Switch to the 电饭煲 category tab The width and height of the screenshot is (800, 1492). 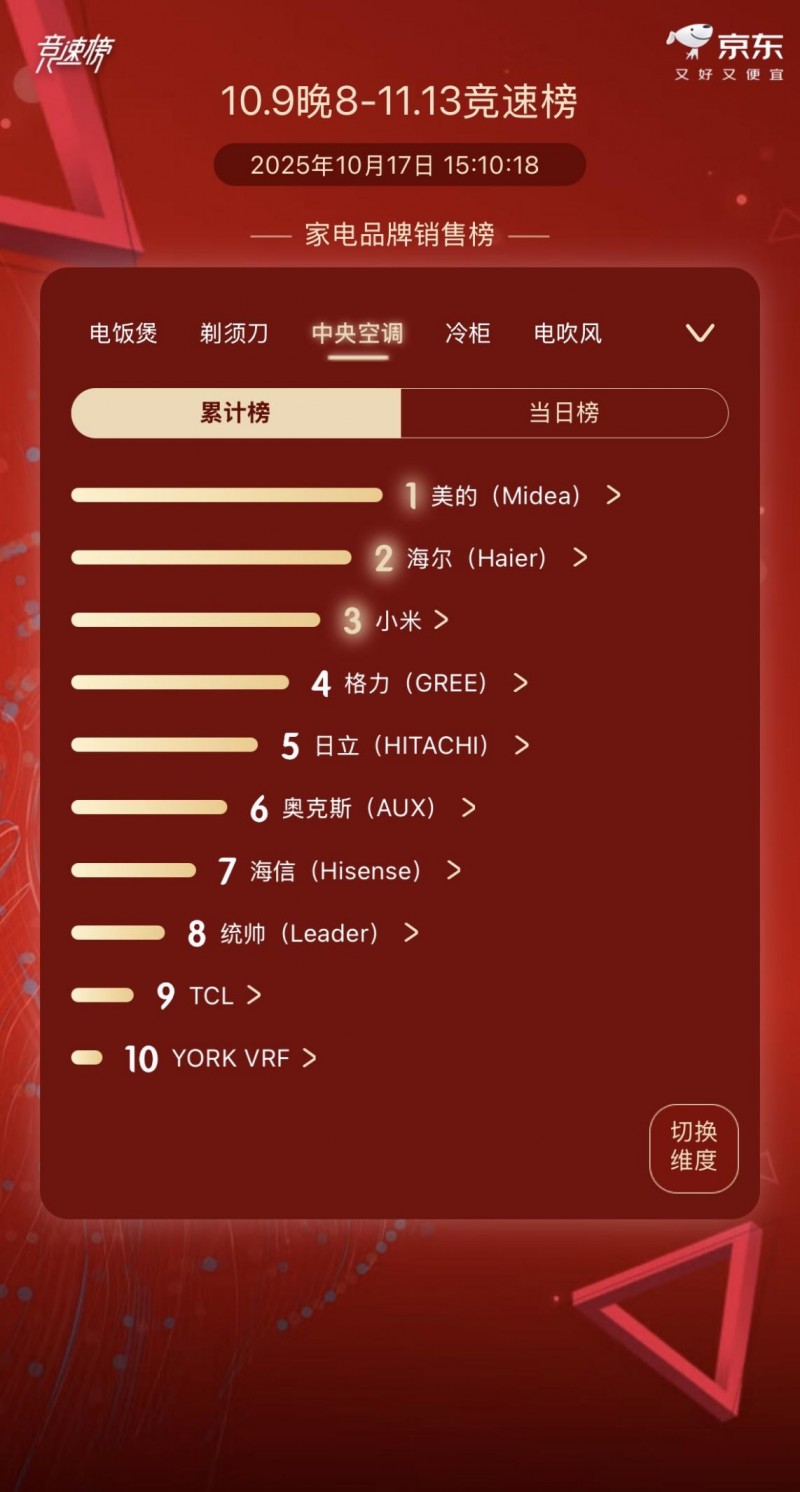click(x=124, y=333)
